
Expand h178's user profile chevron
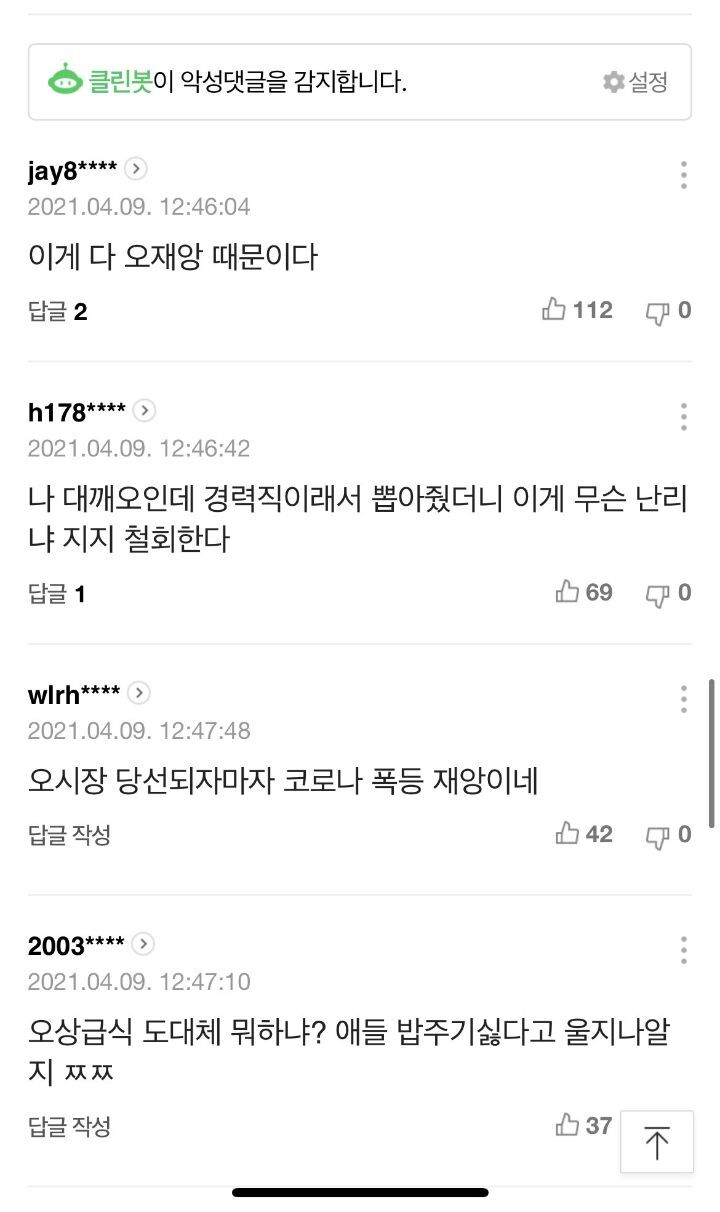pos(145,410)
